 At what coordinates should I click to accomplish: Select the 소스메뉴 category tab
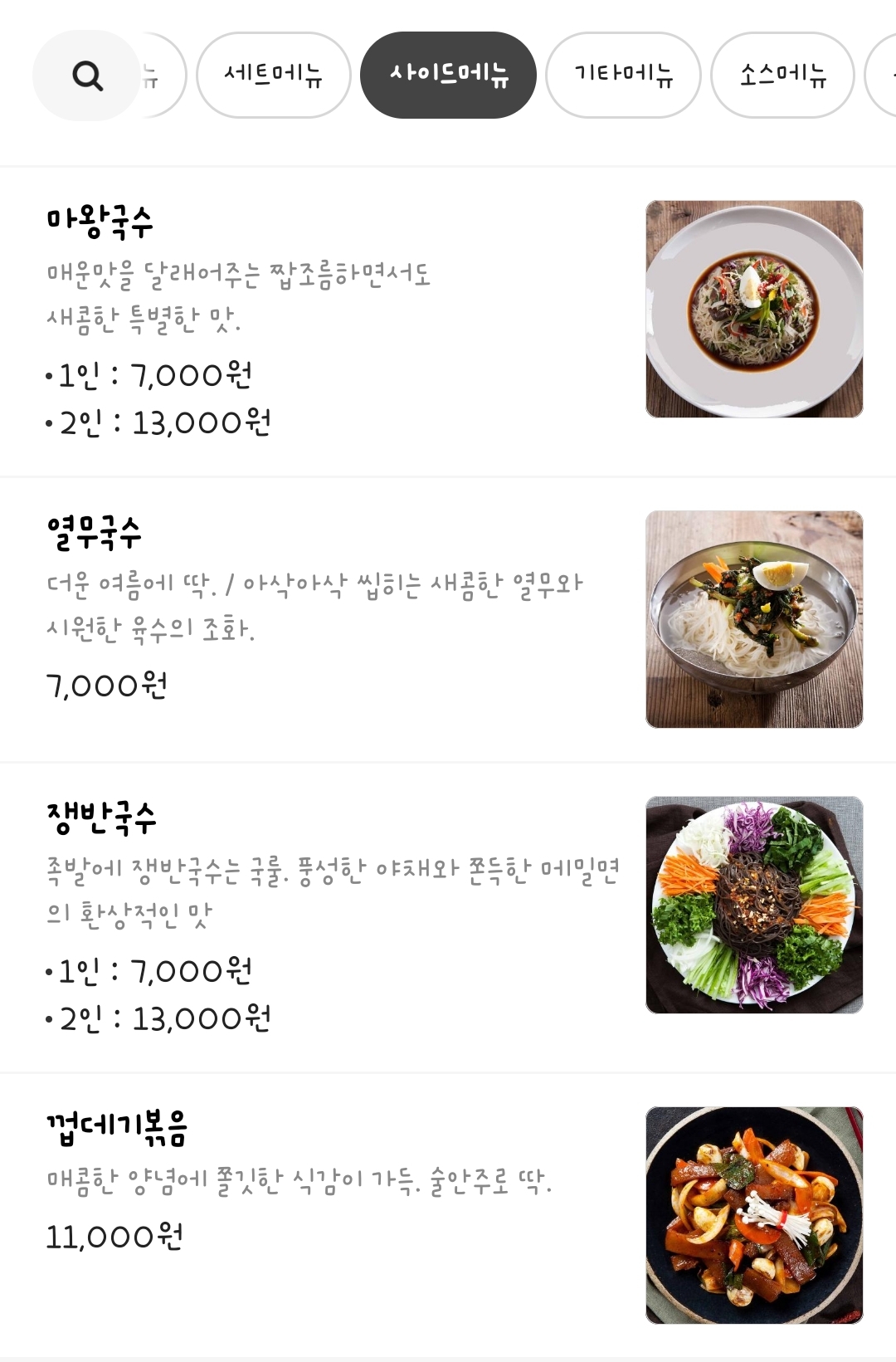[781, 75]
